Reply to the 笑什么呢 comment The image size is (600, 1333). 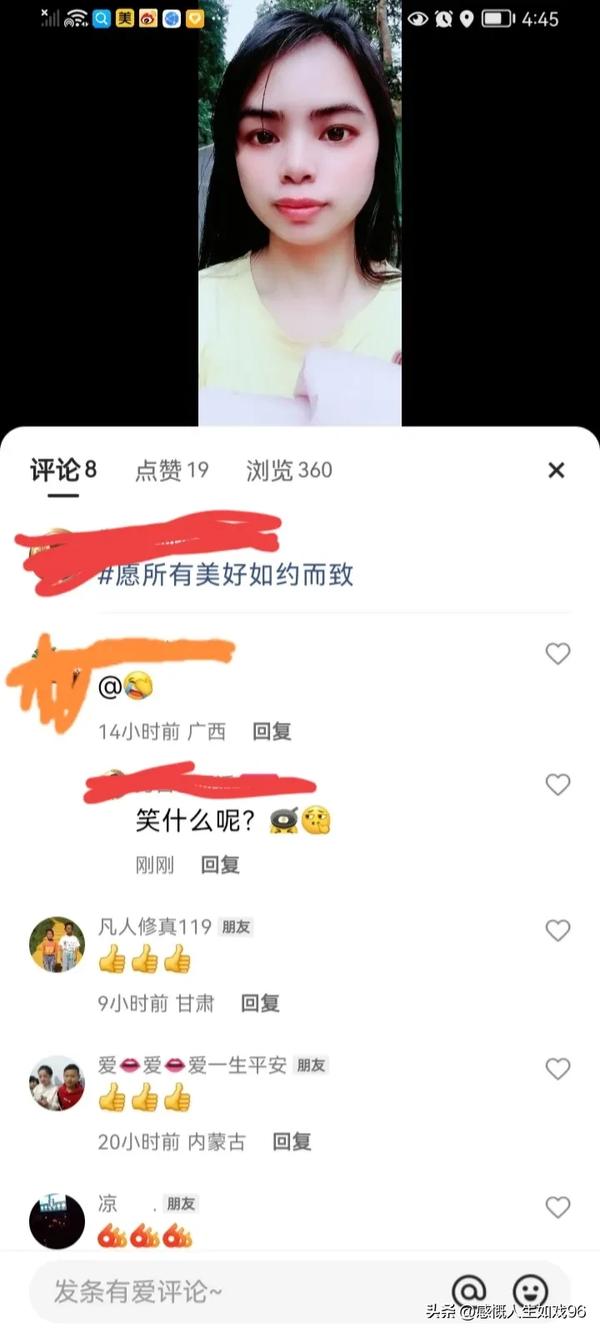tap(220, 865)
